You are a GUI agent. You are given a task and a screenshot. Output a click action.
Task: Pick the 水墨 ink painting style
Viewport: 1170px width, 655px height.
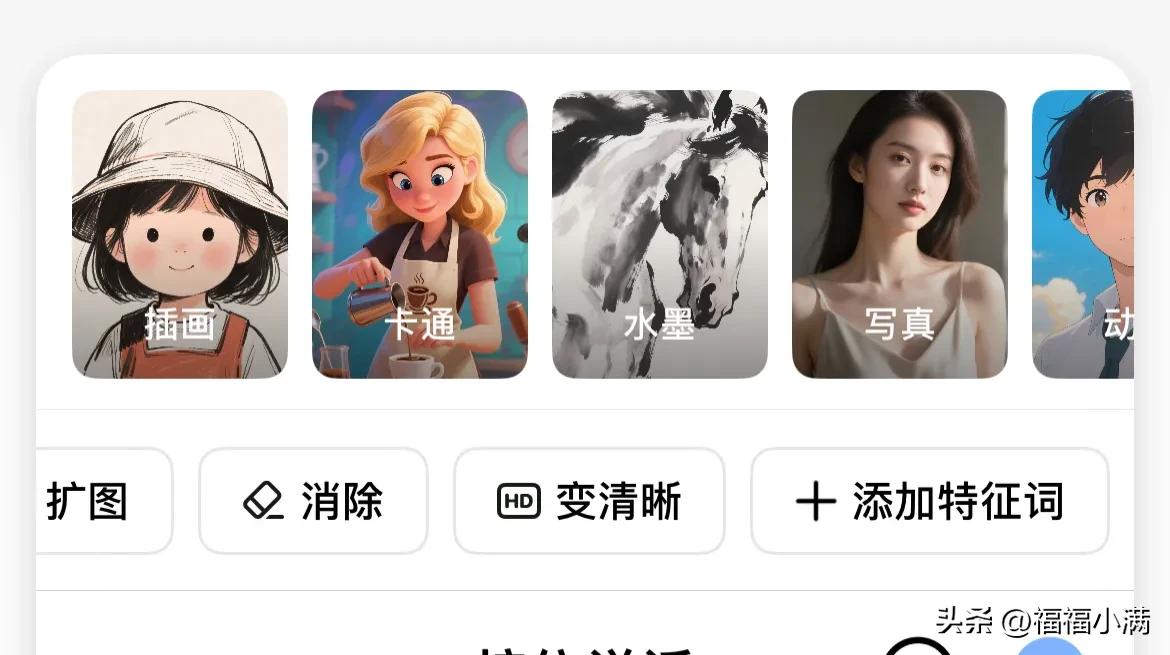[x=660, y=234]
